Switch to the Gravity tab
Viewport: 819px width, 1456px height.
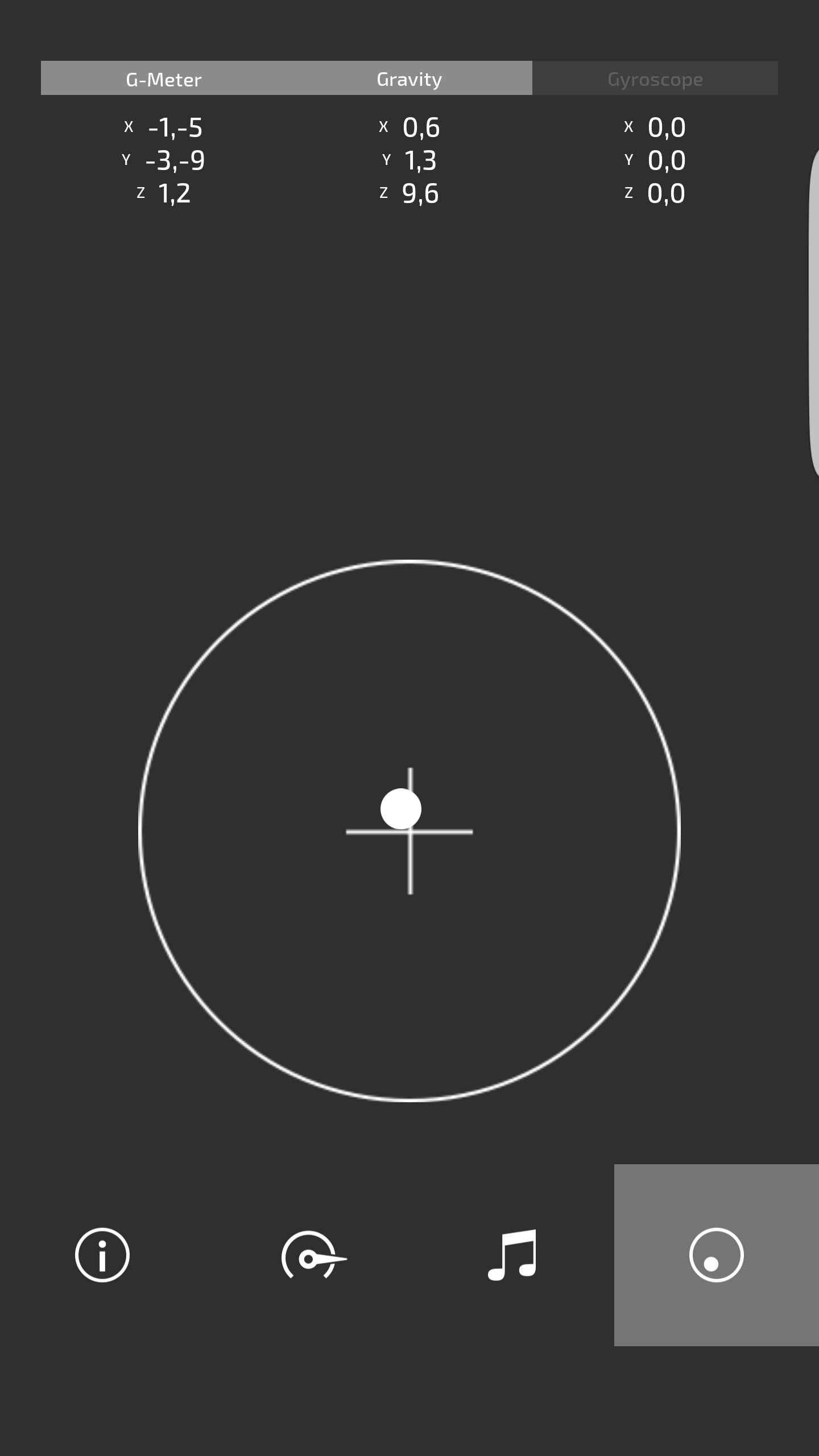pyautogui.click(x=409, y=78)
